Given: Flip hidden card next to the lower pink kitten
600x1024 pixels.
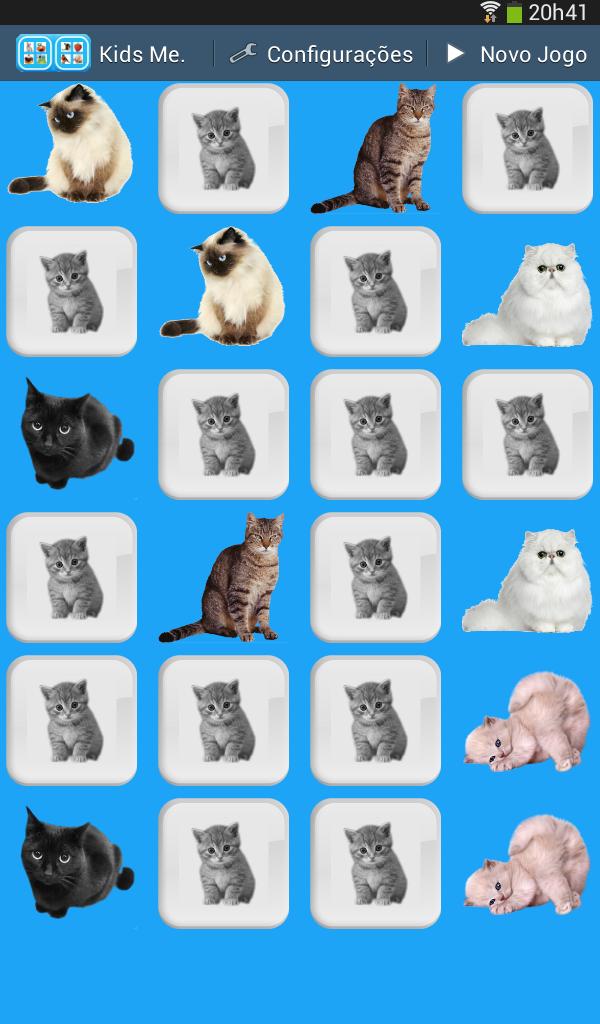Looking at the screenshot, I should tap(376, 863).
